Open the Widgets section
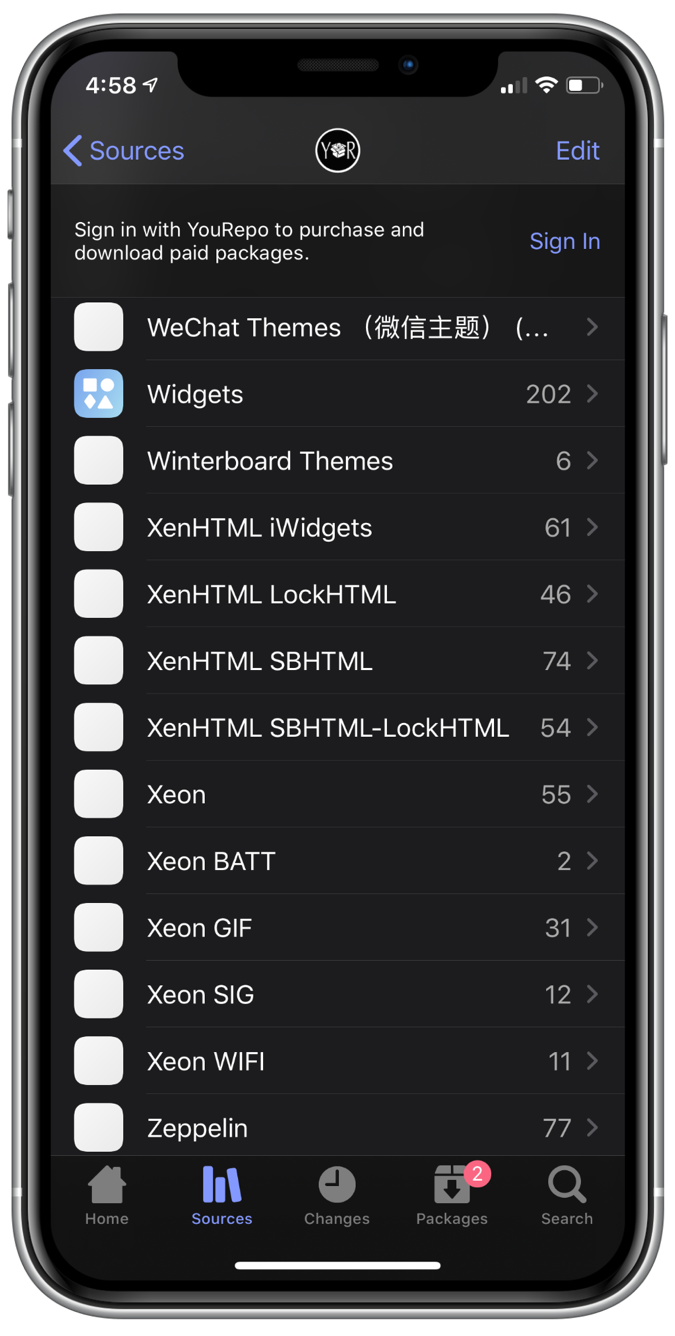The height and width of the screenshot is (1336, 675). tap(338, 394)
